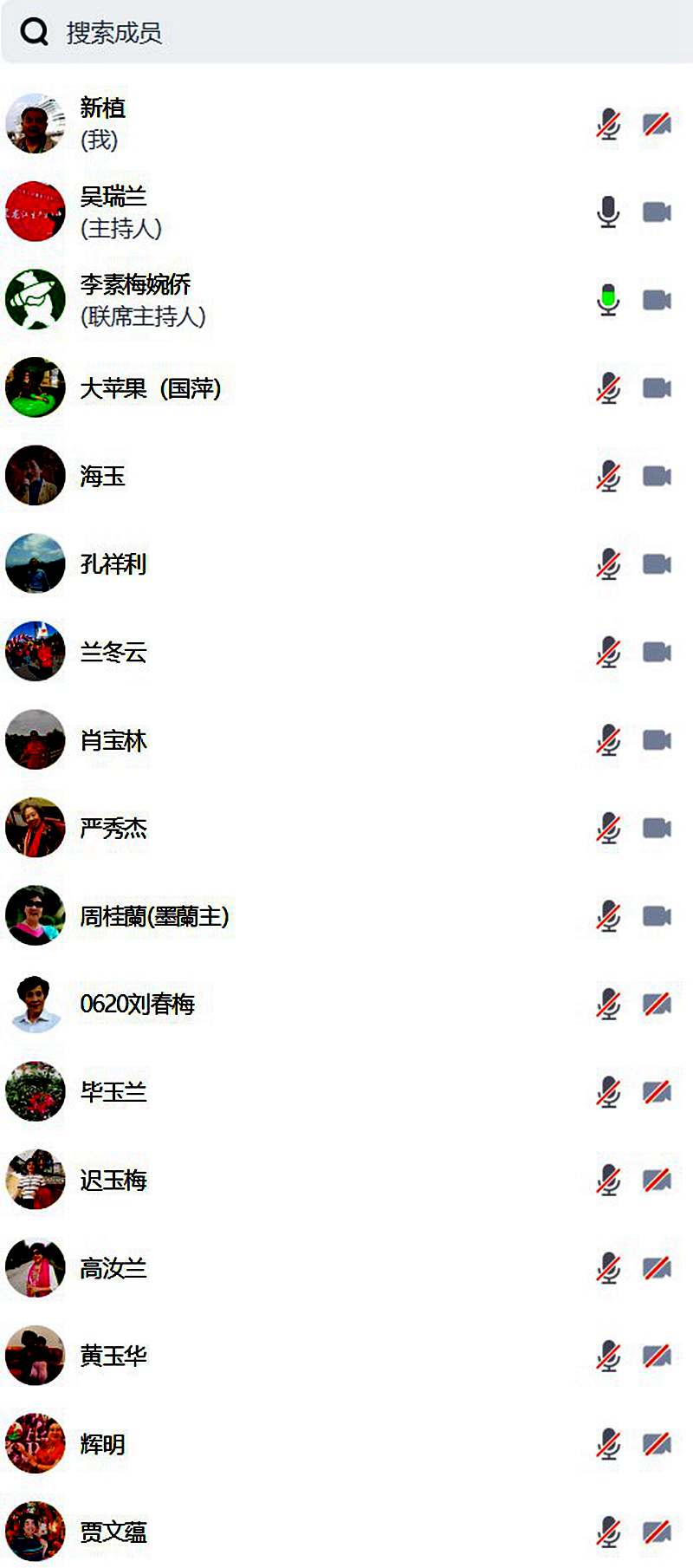Viewport: 693px width, 1568px height.
Task: Mute the active microphone of 李素梅婉侨
Action: (608, 300)
